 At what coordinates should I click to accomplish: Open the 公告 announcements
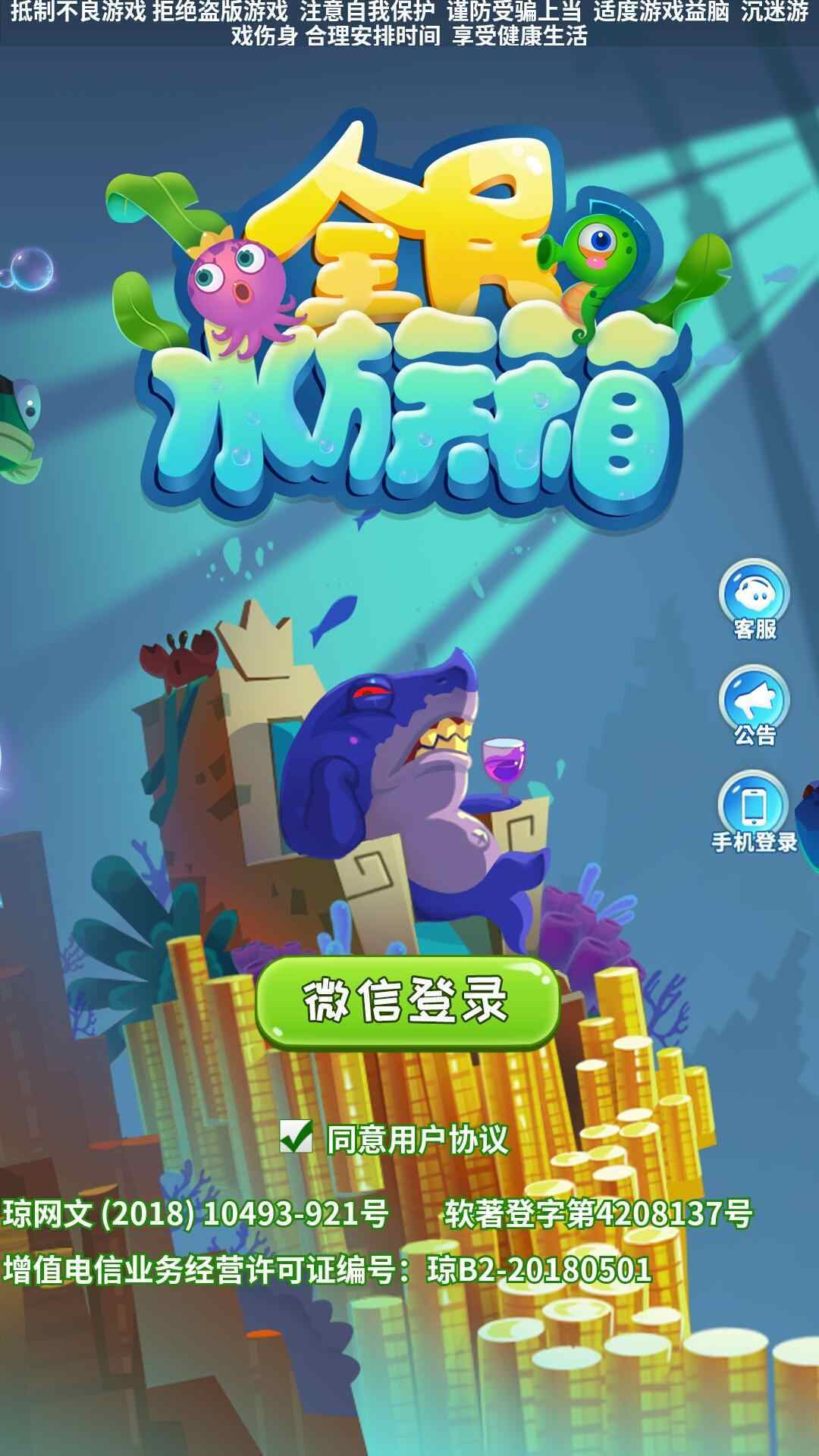(755, 706)
